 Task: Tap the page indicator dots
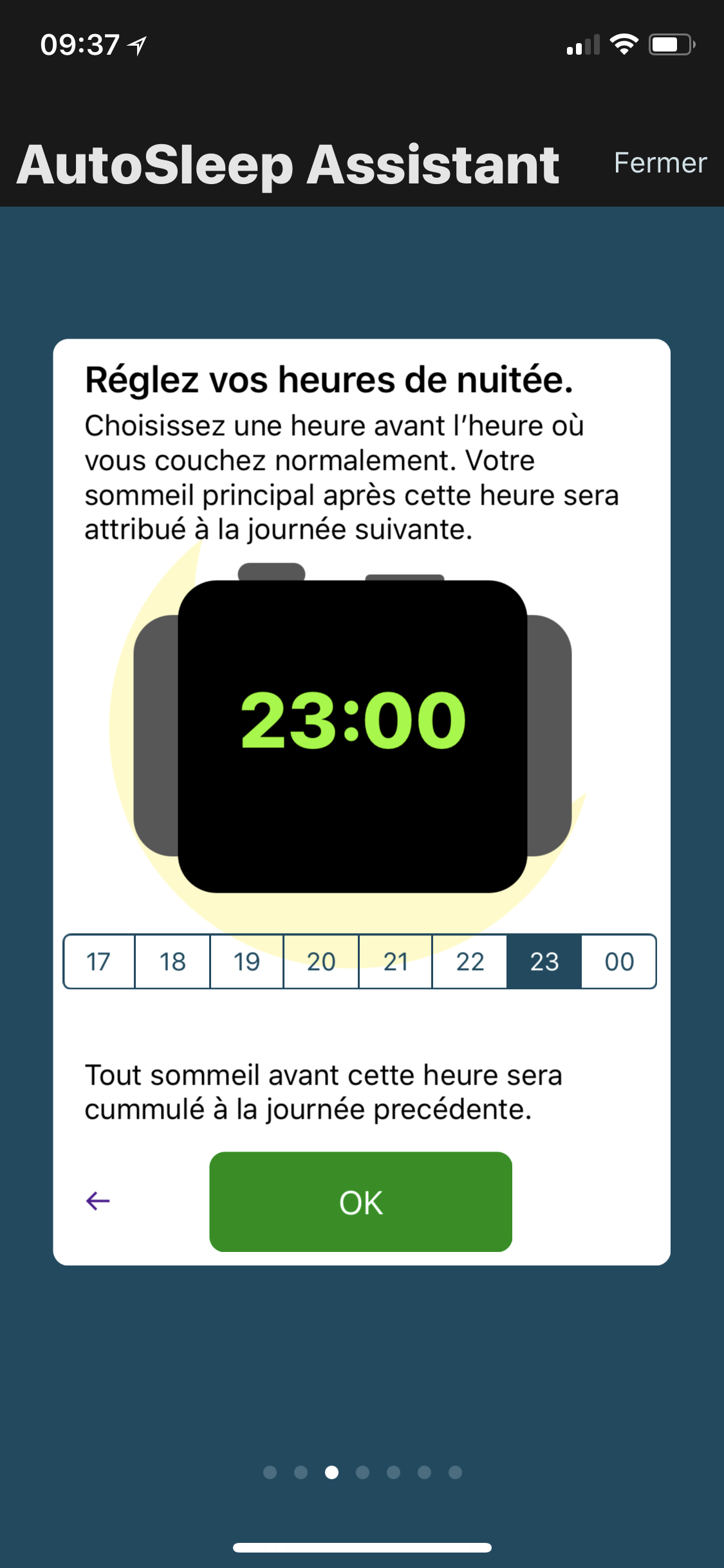point(362,1472)
